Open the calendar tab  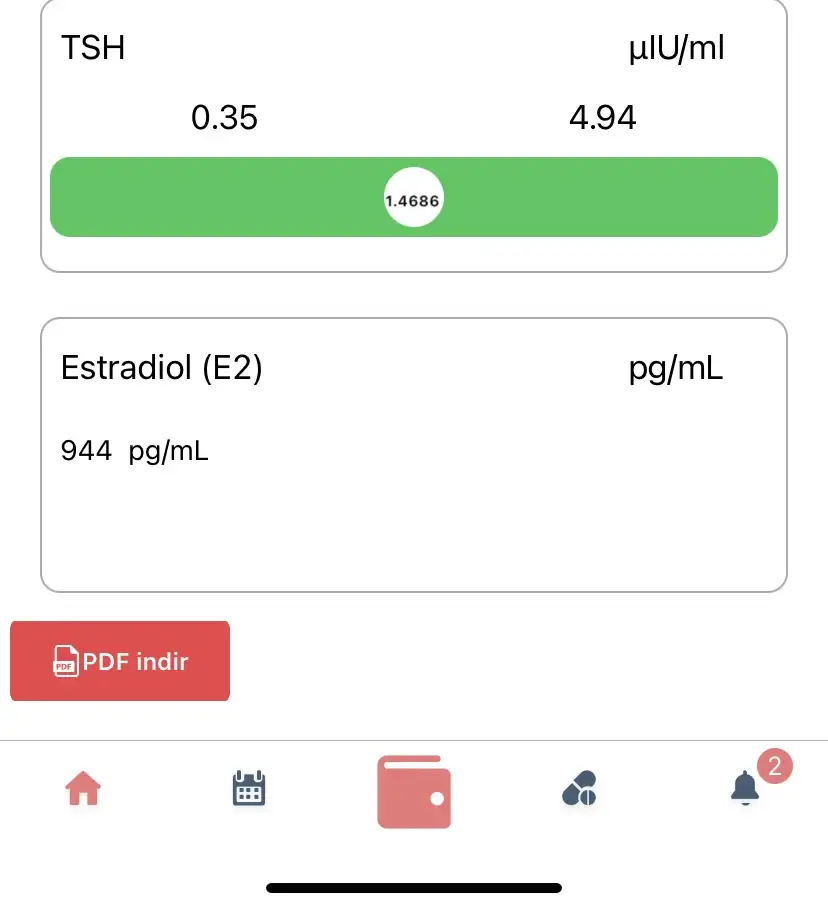tap(248, 789)
